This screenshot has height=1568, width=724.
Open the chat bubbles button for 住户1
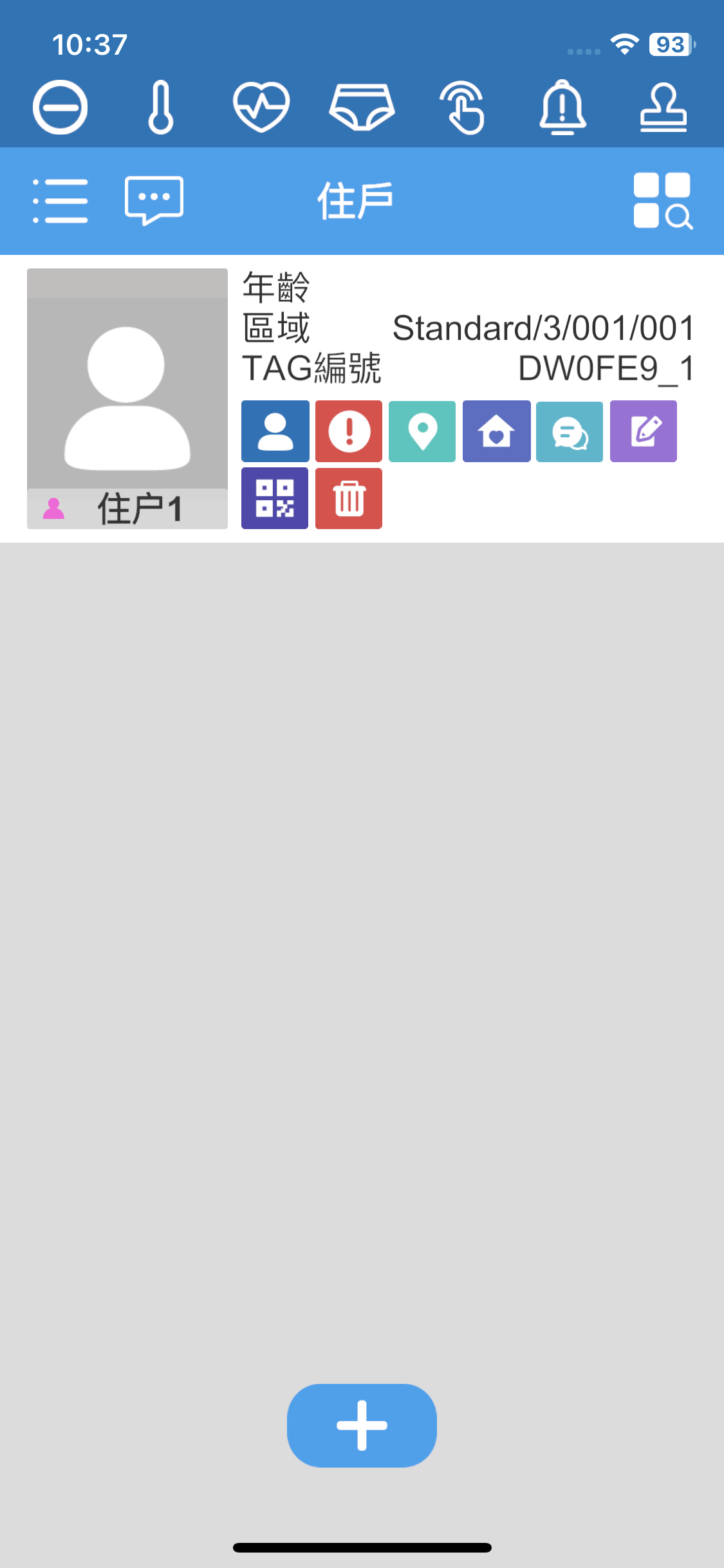pos(570,431)
